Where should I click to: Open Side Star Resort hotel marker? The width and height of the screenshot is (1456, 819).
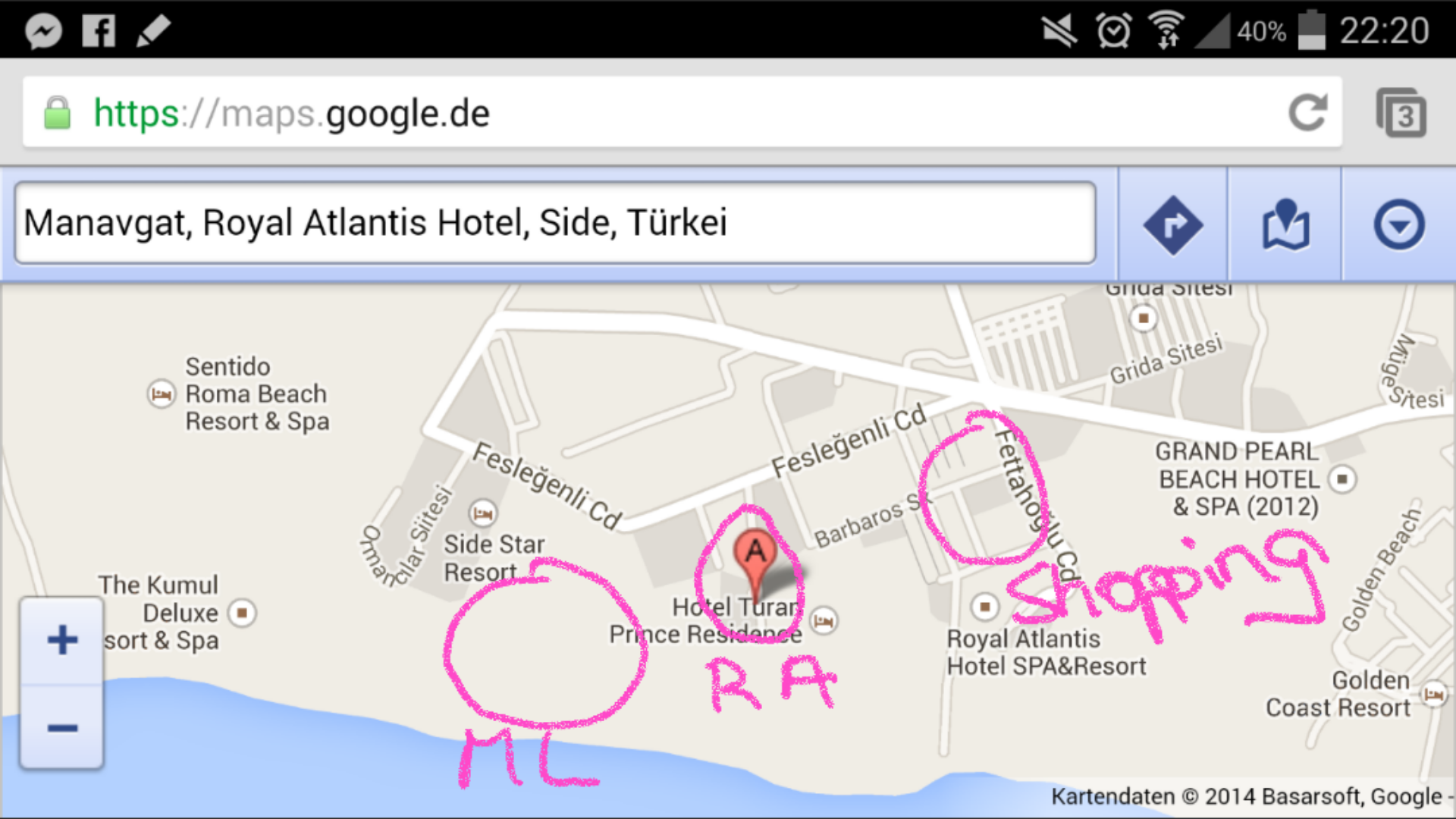pyautogui.click(x=483, y=514)
